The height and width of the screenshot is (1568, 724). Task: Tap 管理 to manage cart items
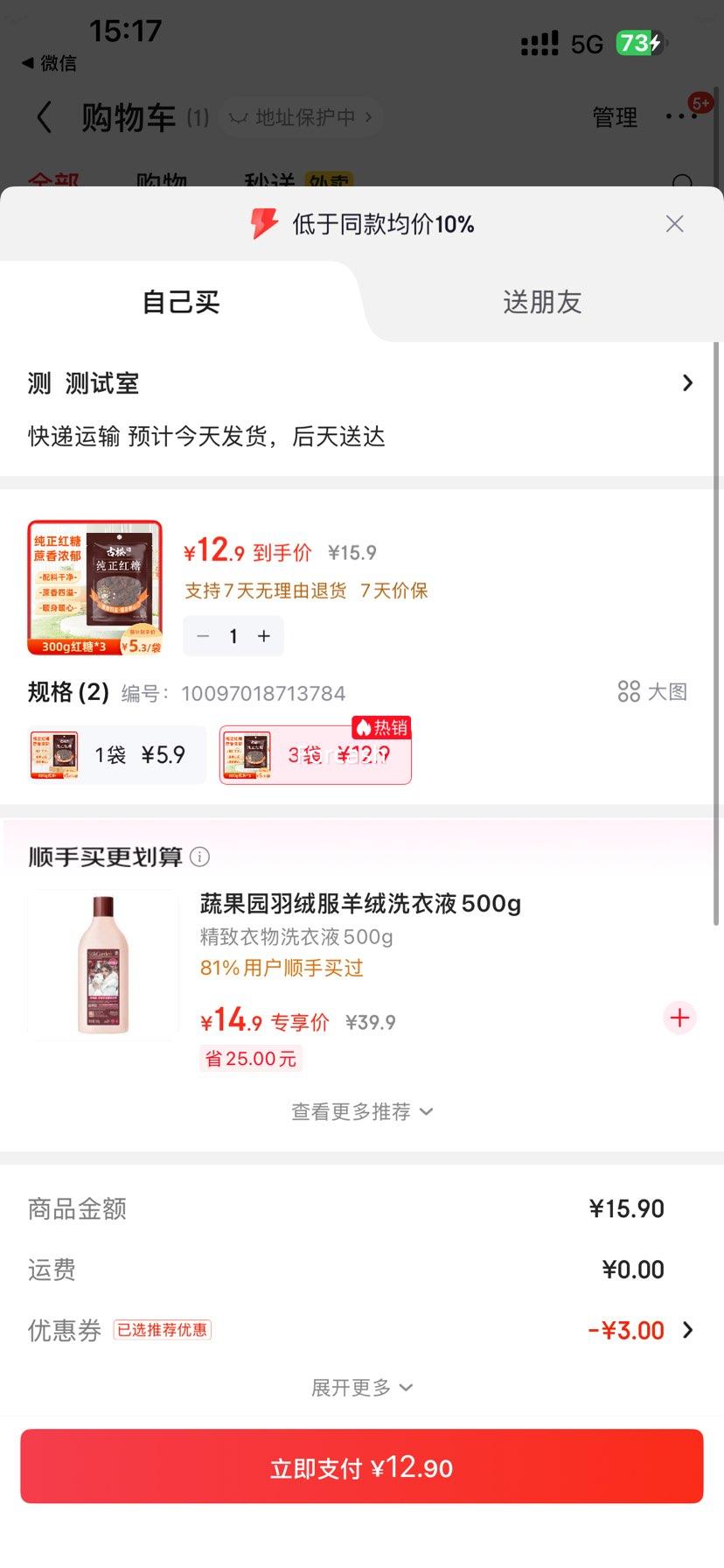615,116
